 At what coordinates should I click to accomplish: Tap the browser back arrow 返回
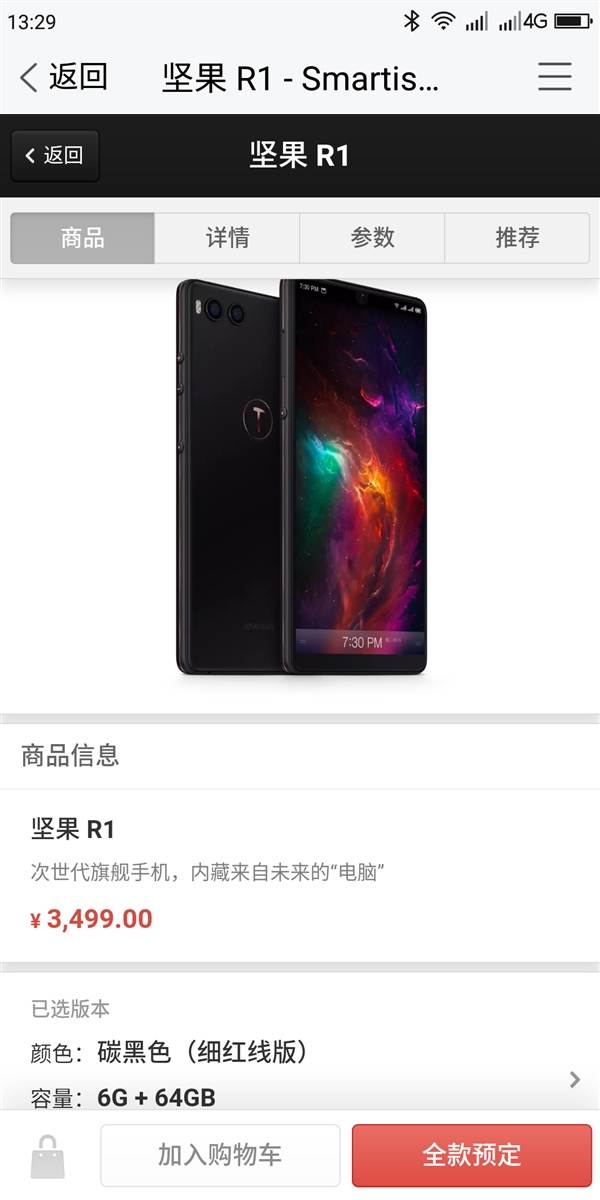[x=63, y=77]
